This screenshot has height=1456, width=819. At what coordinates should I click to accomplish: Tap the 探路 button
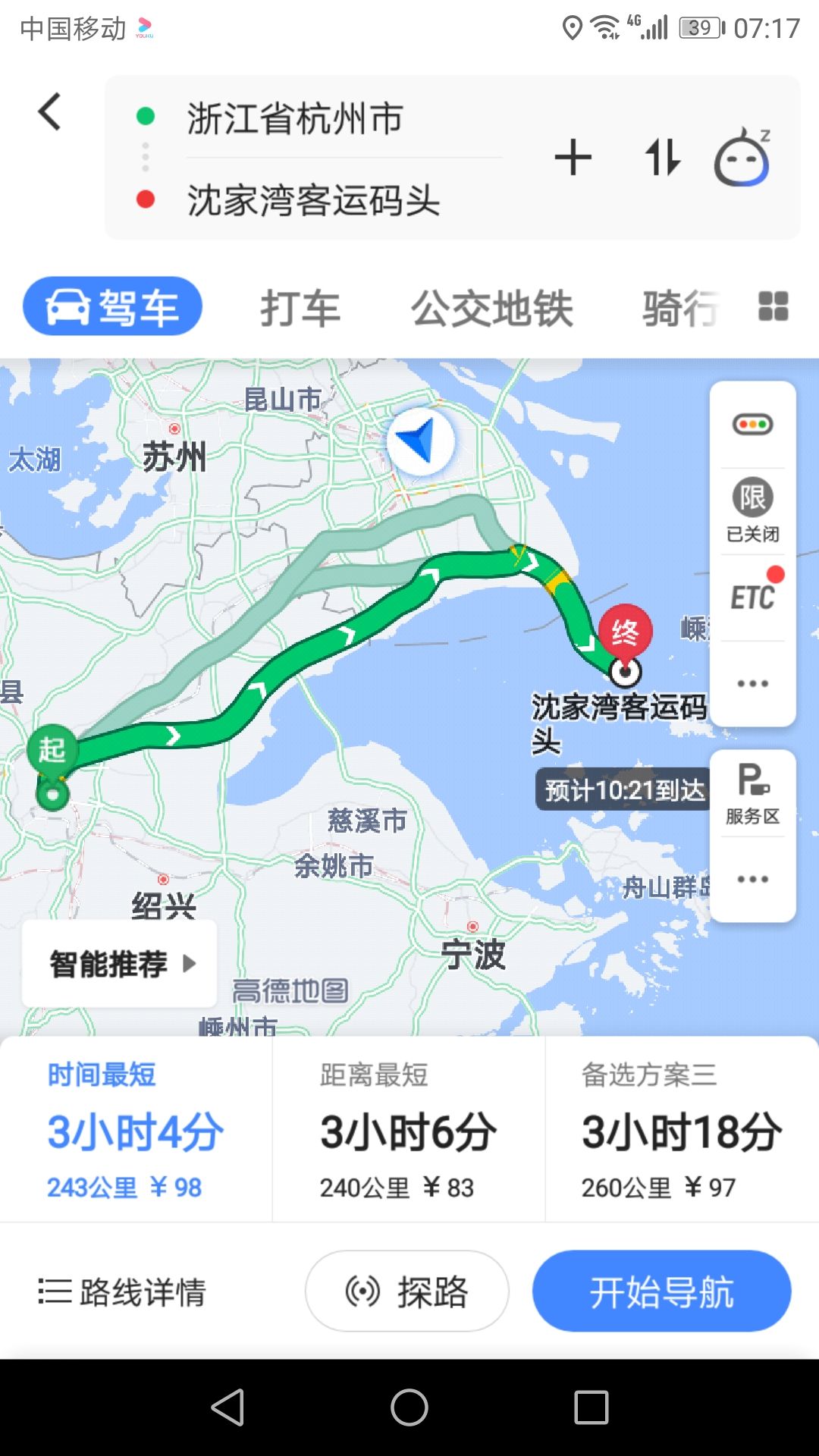(407, 1291)
